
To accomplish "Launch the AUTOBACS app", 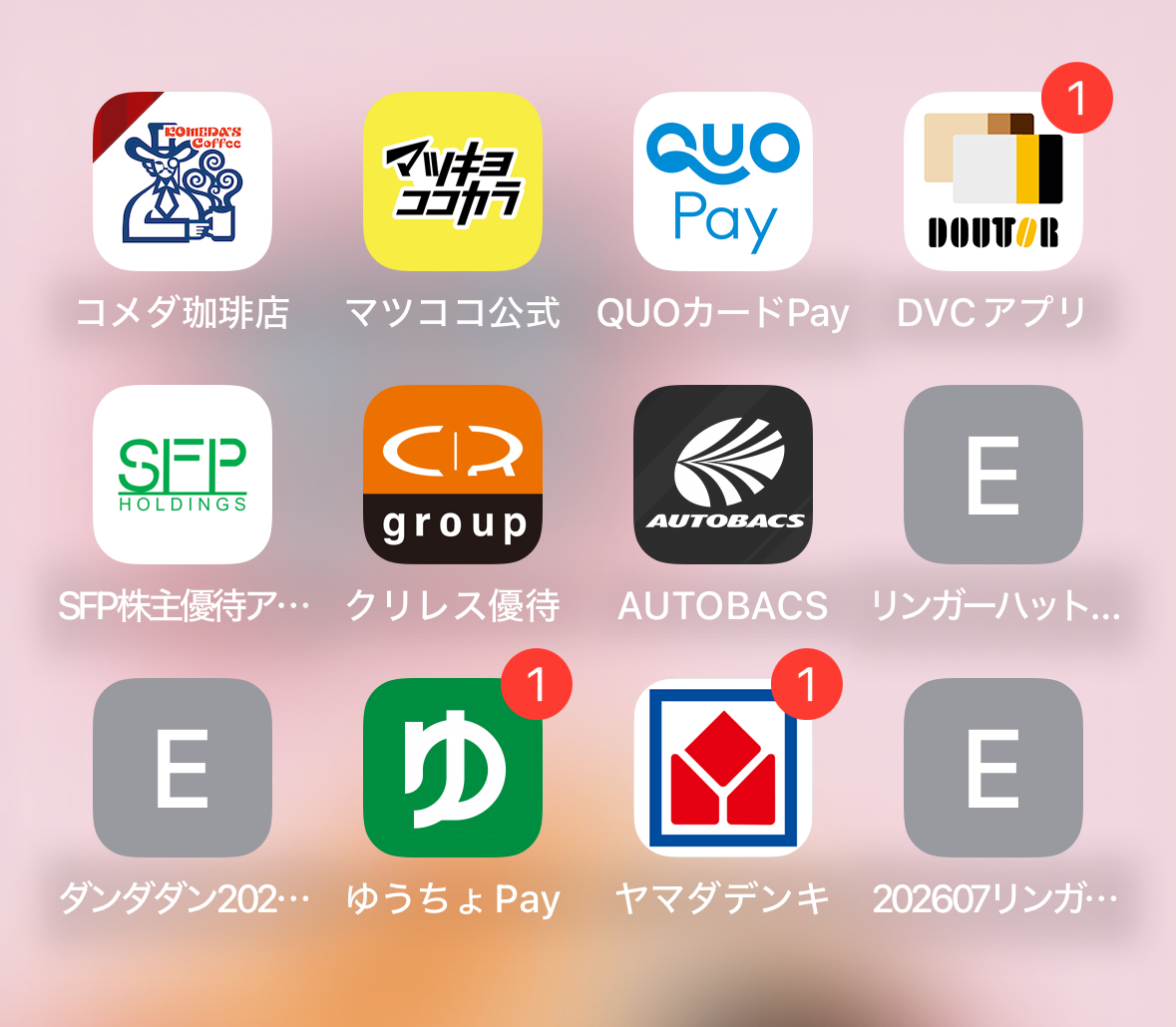I will pyautogui.click(x=723, y=475).
